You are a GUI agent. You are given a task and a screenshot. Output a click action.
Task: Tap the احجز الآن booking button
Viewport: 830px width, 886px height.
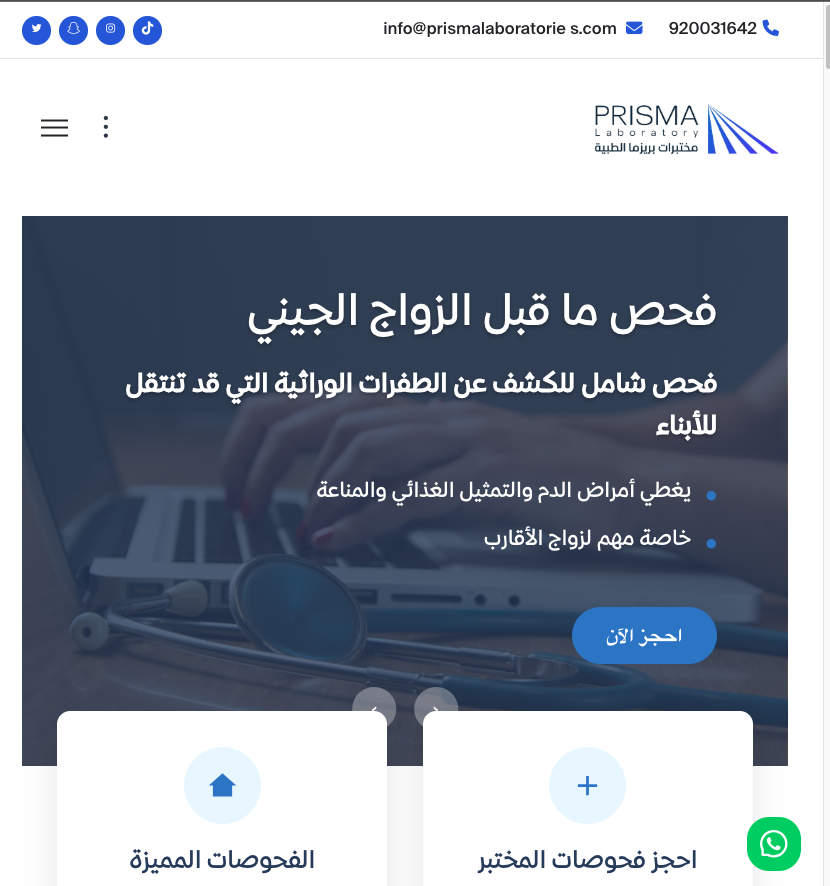tap(644, 636)
